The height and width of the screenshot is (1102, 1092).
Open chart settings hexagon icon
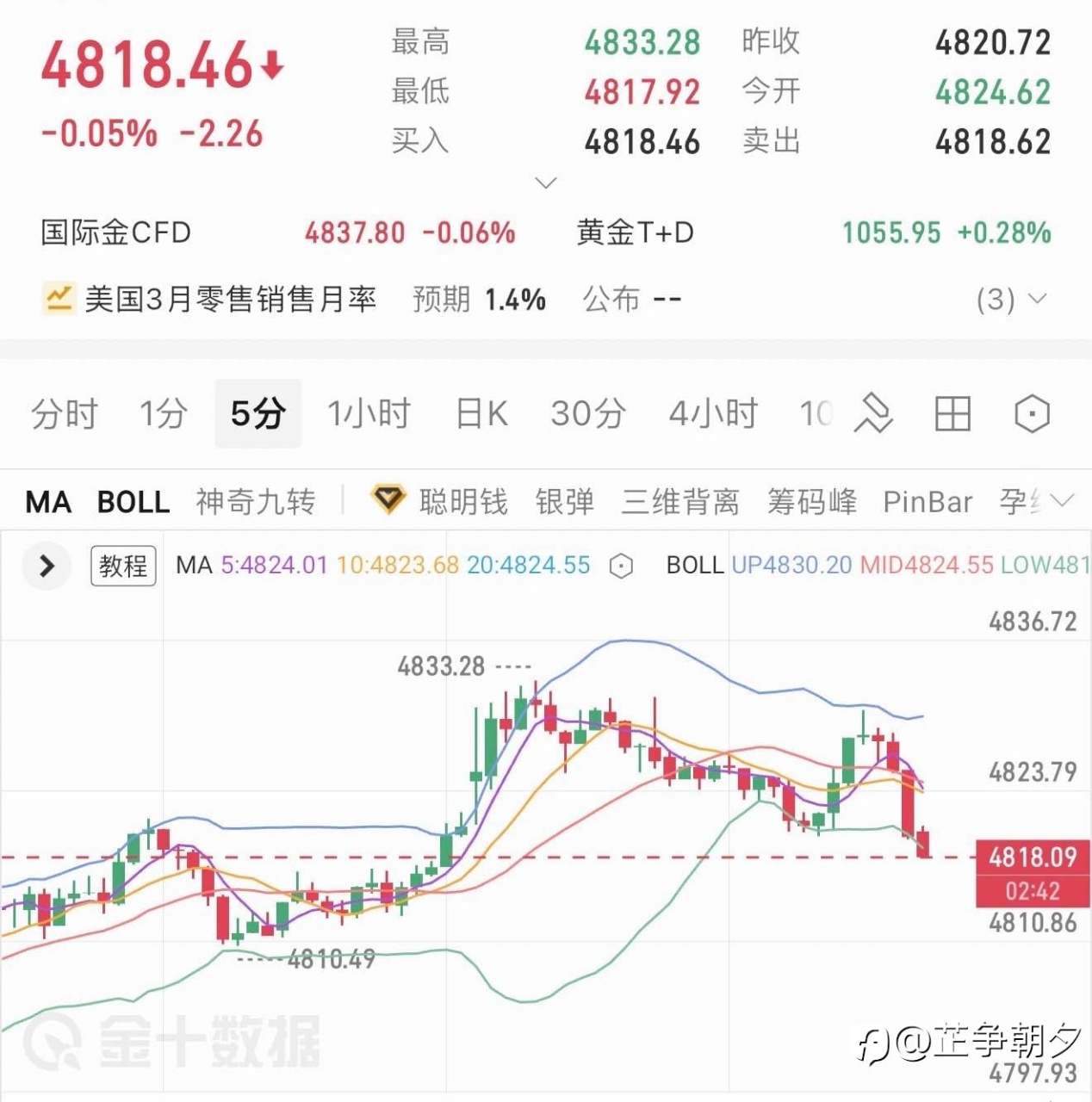1032,414
